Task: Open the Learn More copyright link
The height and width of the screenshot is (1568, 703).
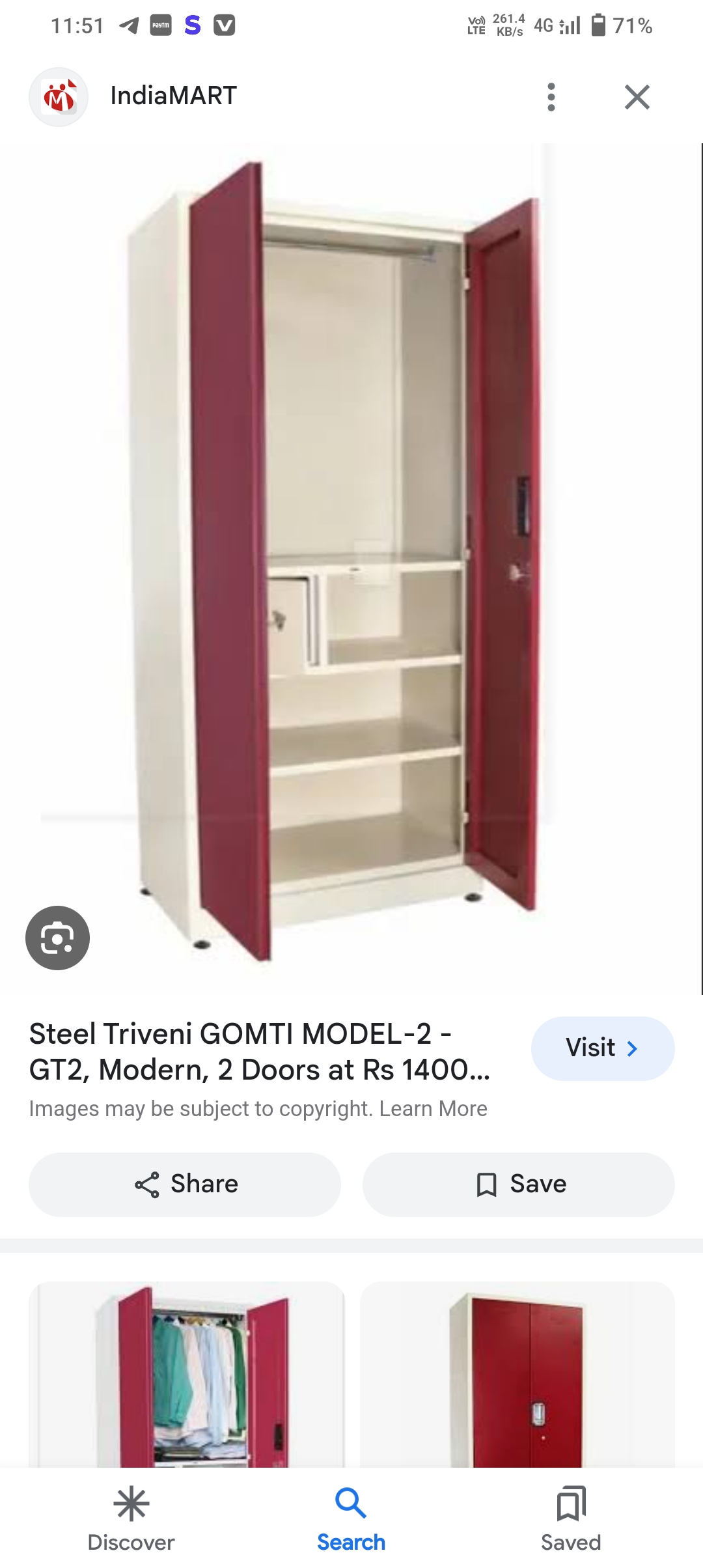Action: 434,1108
